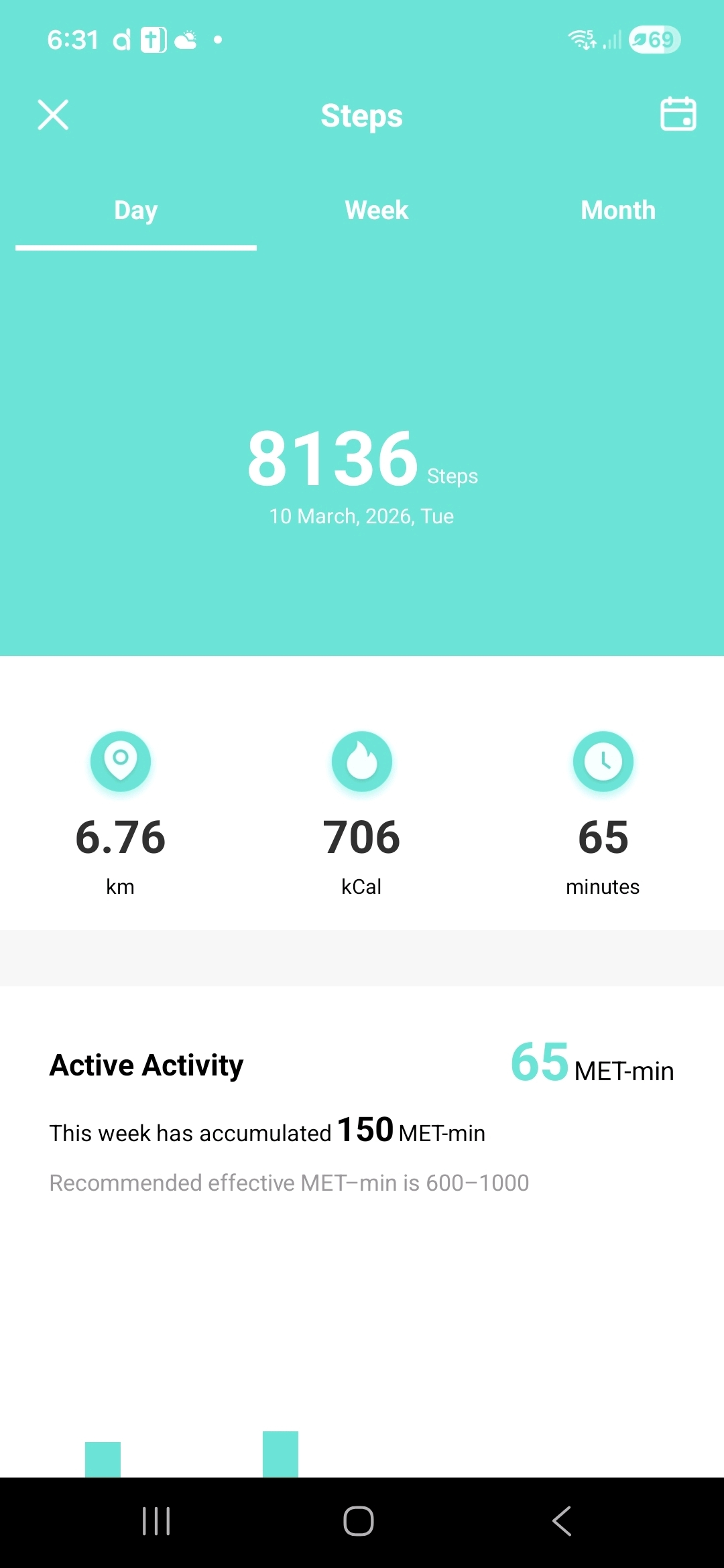Image resolution: width=724 pixels, height=1568 pixels.
Task: Go to the phone home screen
Action: coord(359,1520)
